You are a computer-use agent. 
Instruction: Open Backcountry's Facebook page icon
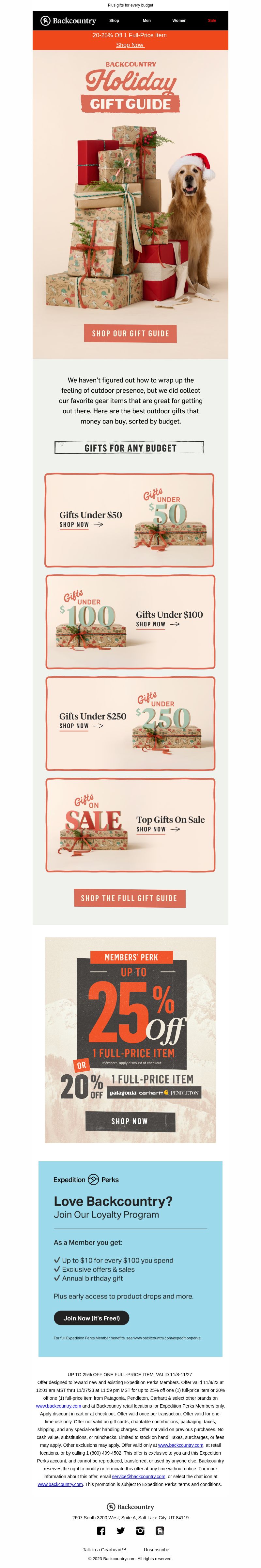101,1530
